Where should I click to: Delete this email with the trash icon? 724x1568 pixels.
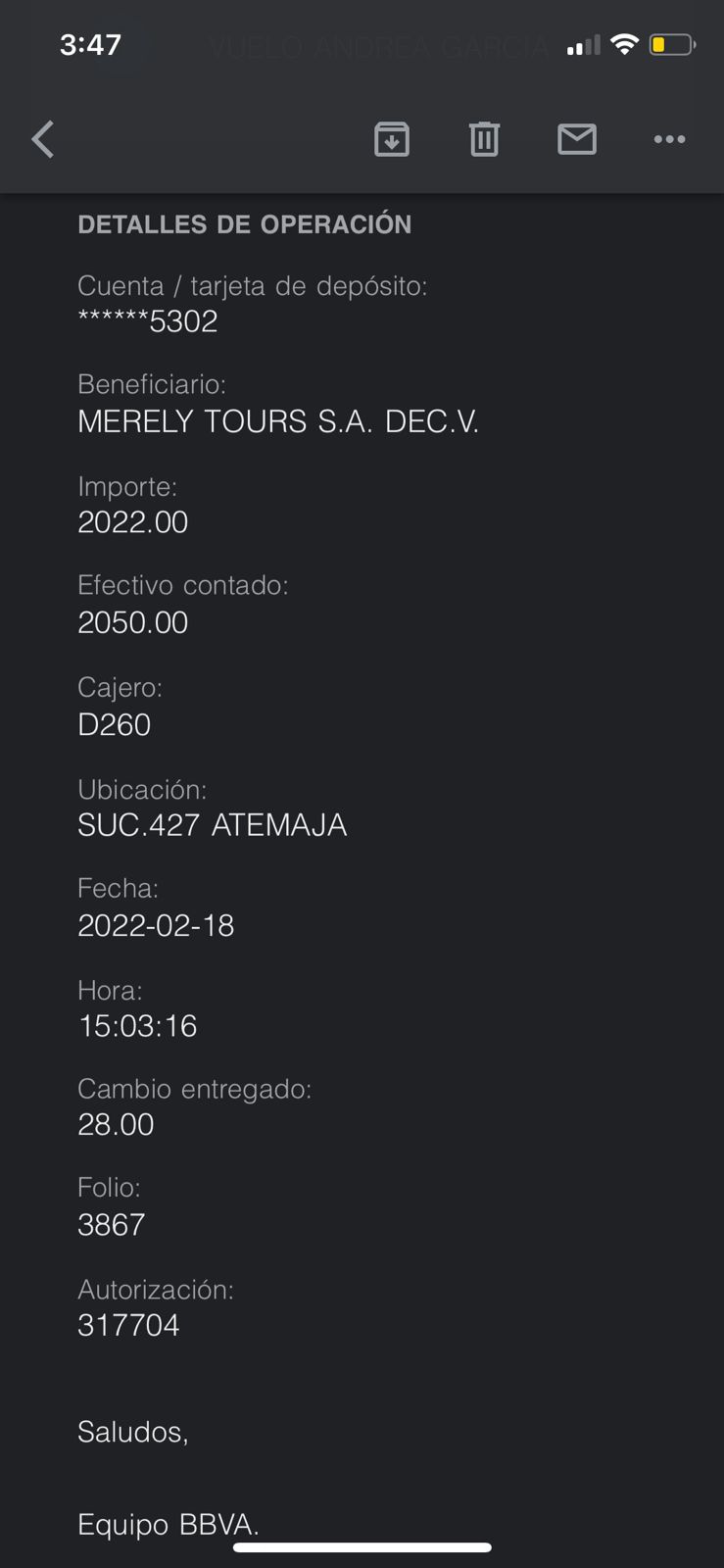pos(484,139)
